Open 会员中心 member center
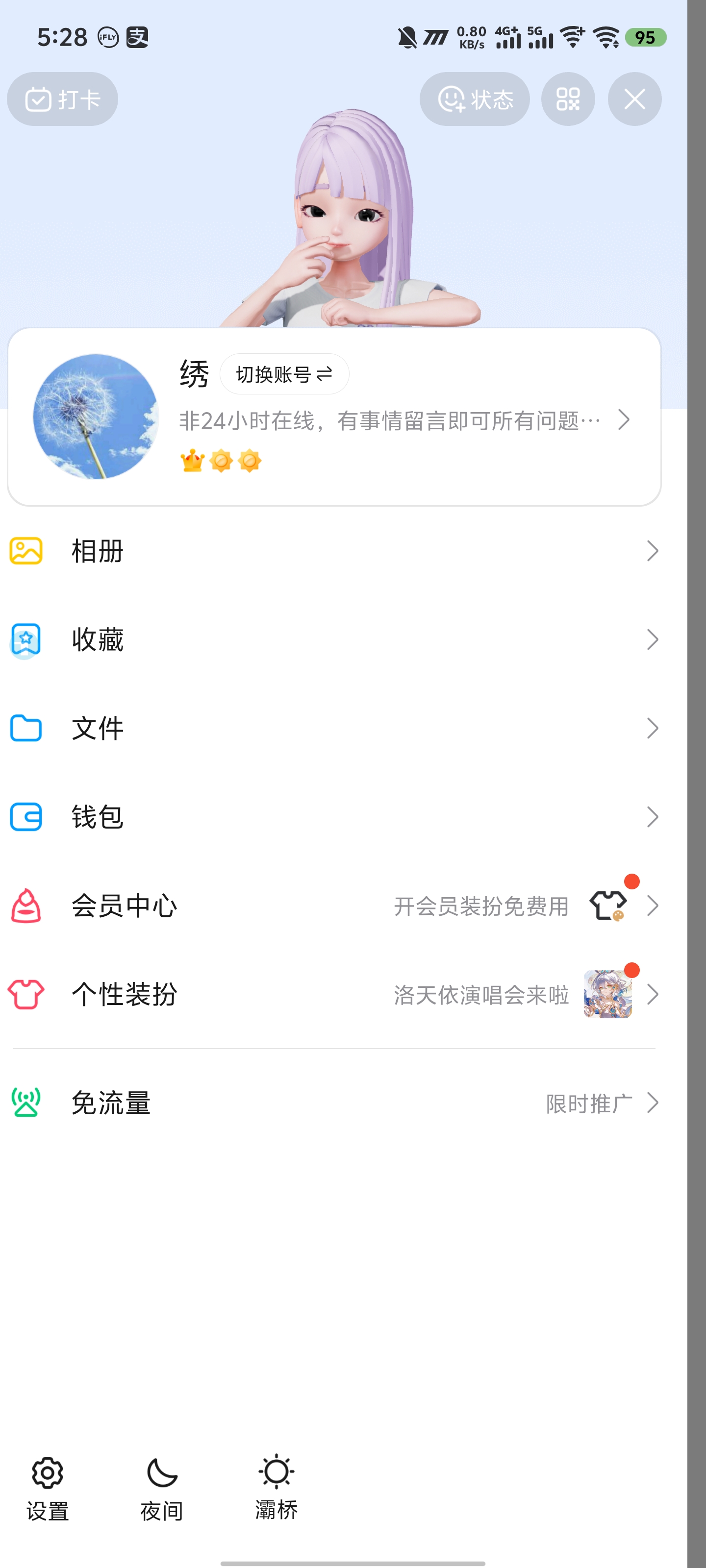 coord(334,906)
